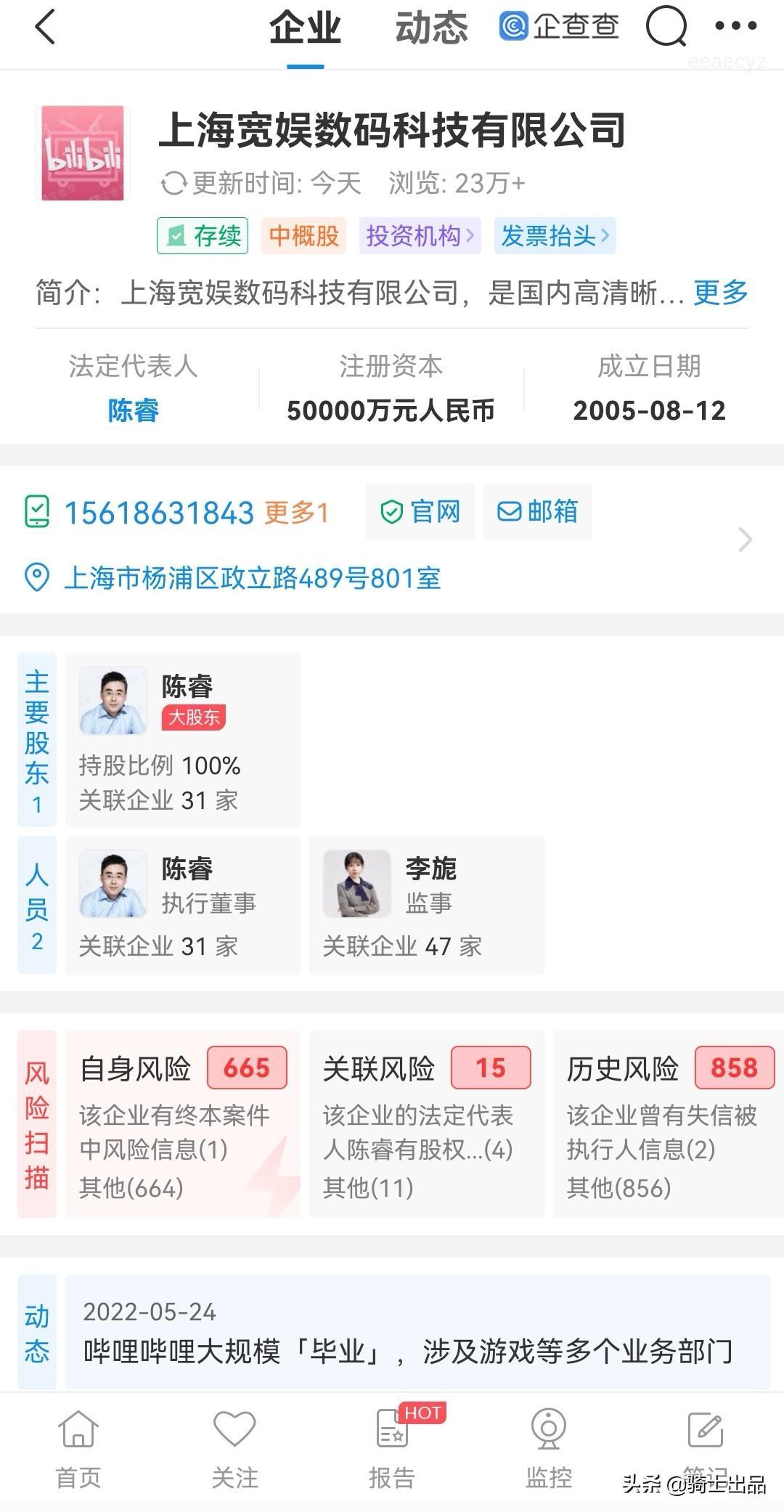The height and width of the screenshot is (1512, 784).
Task: Open legal representative 陈睿 link
Action: [134, 411]
